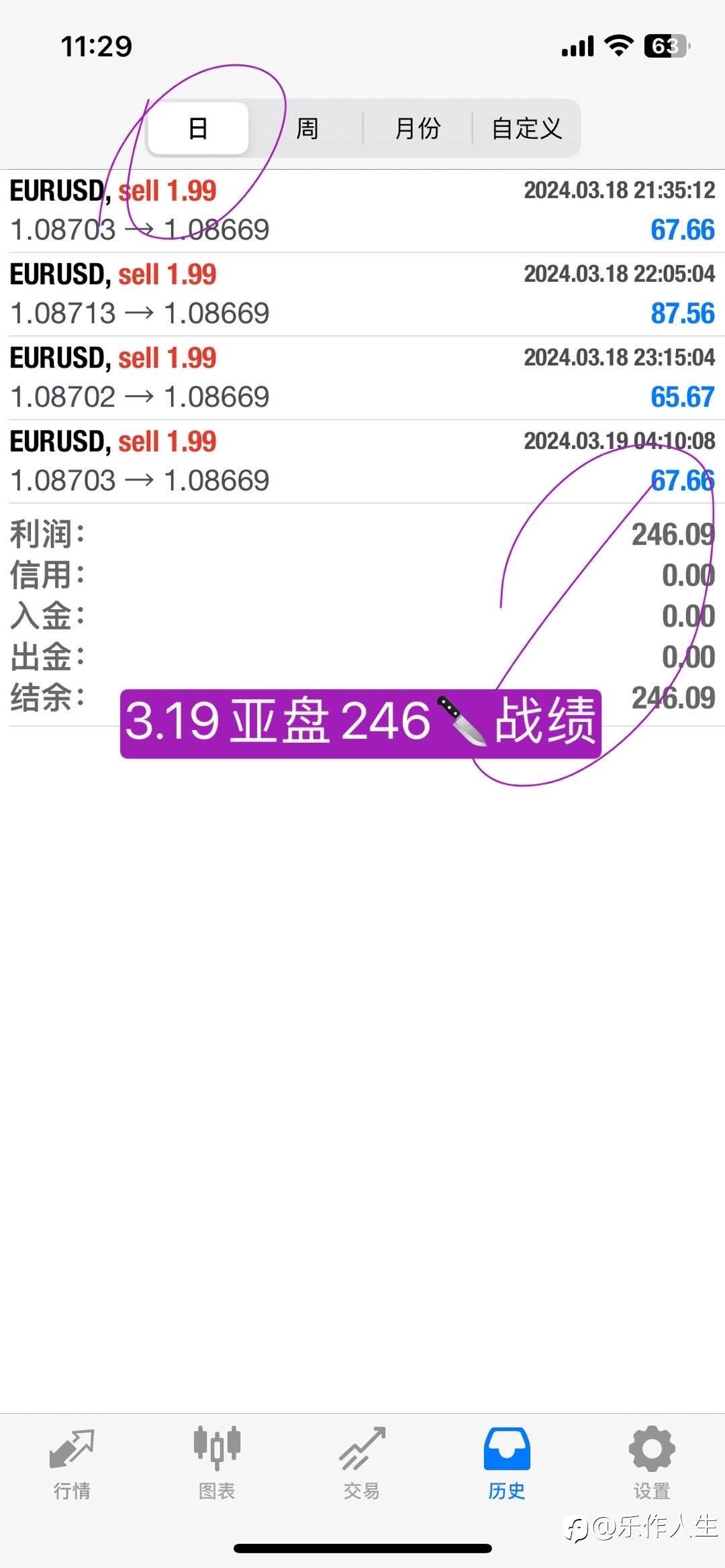
Task: Open the EURUSD sell trade closed at 21:35:12
Action: 362,211
